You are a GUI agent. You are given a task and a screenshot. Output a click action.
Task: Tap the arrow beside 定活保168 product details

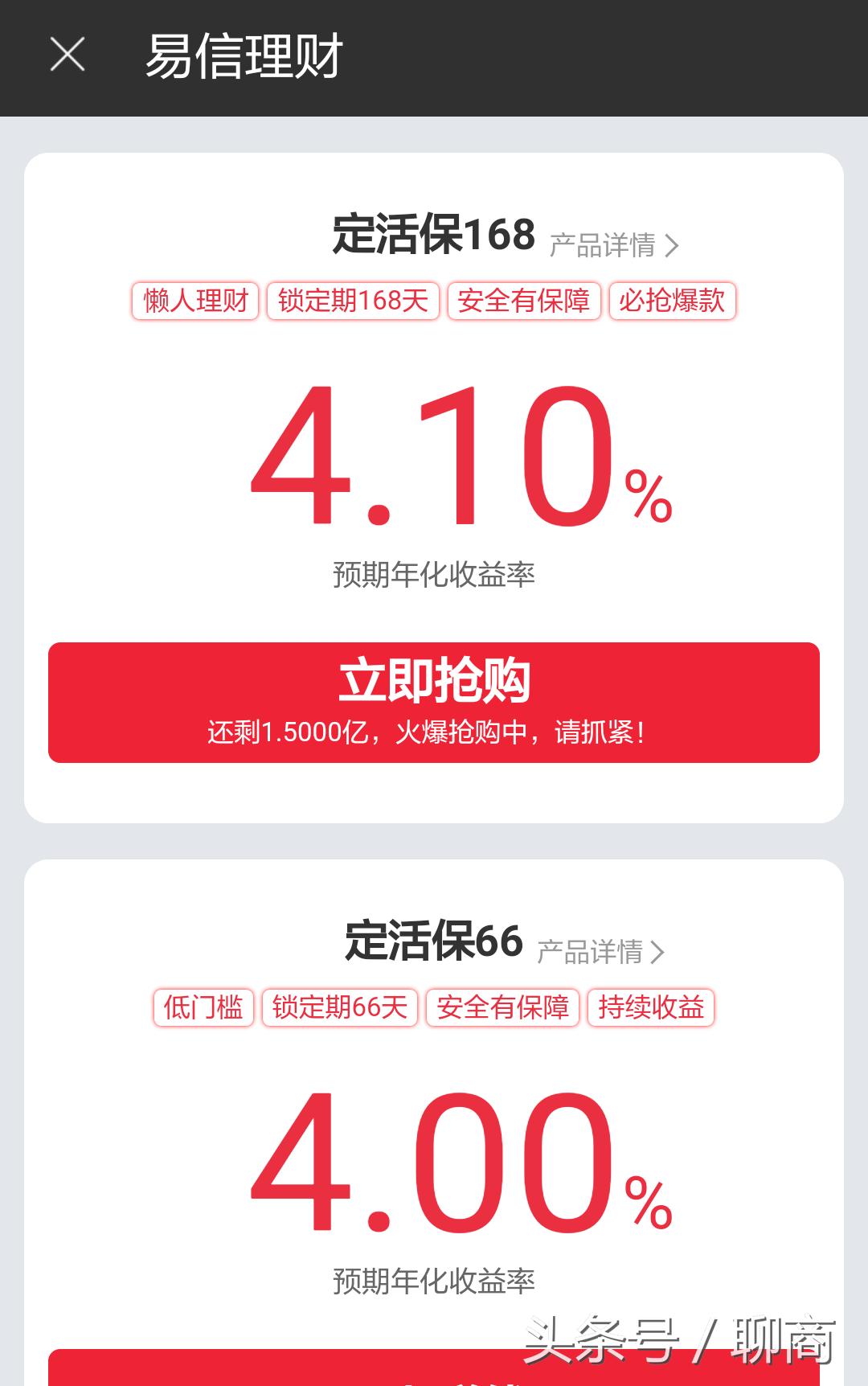671,245
